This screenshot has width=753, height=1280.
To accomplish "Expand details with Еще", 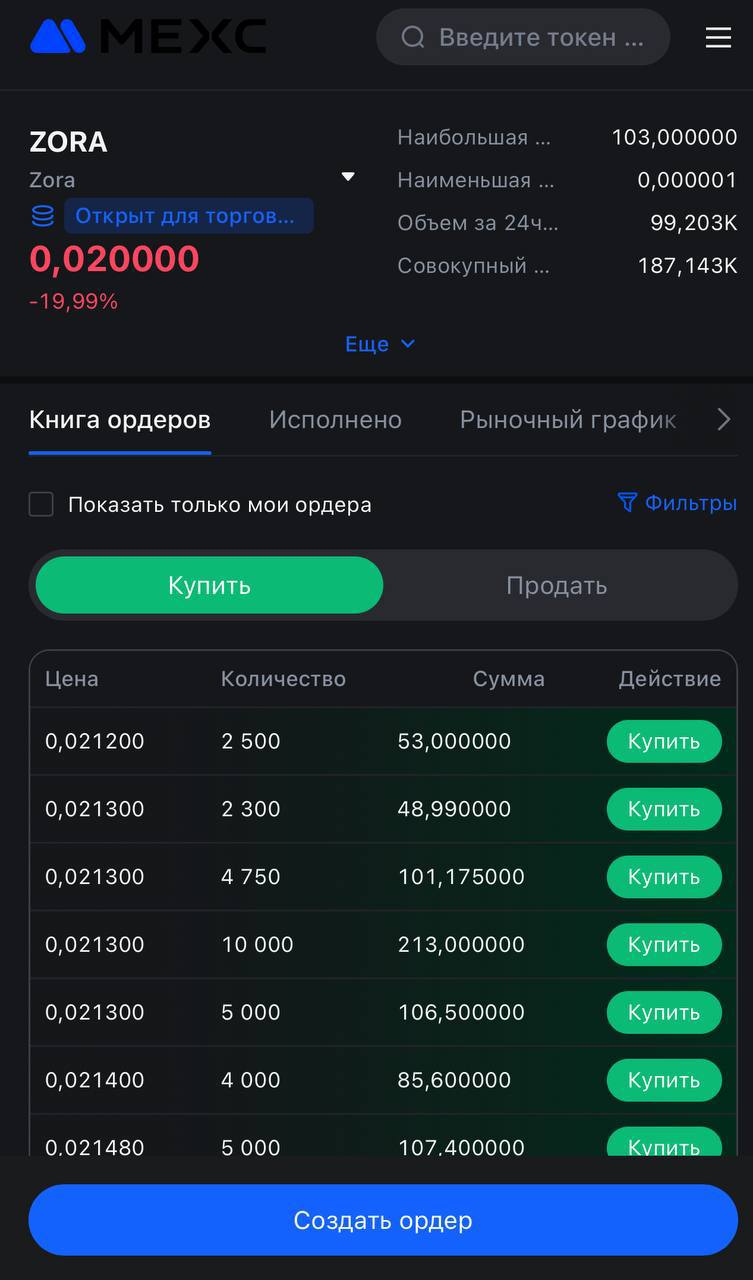I will (379, 344).
